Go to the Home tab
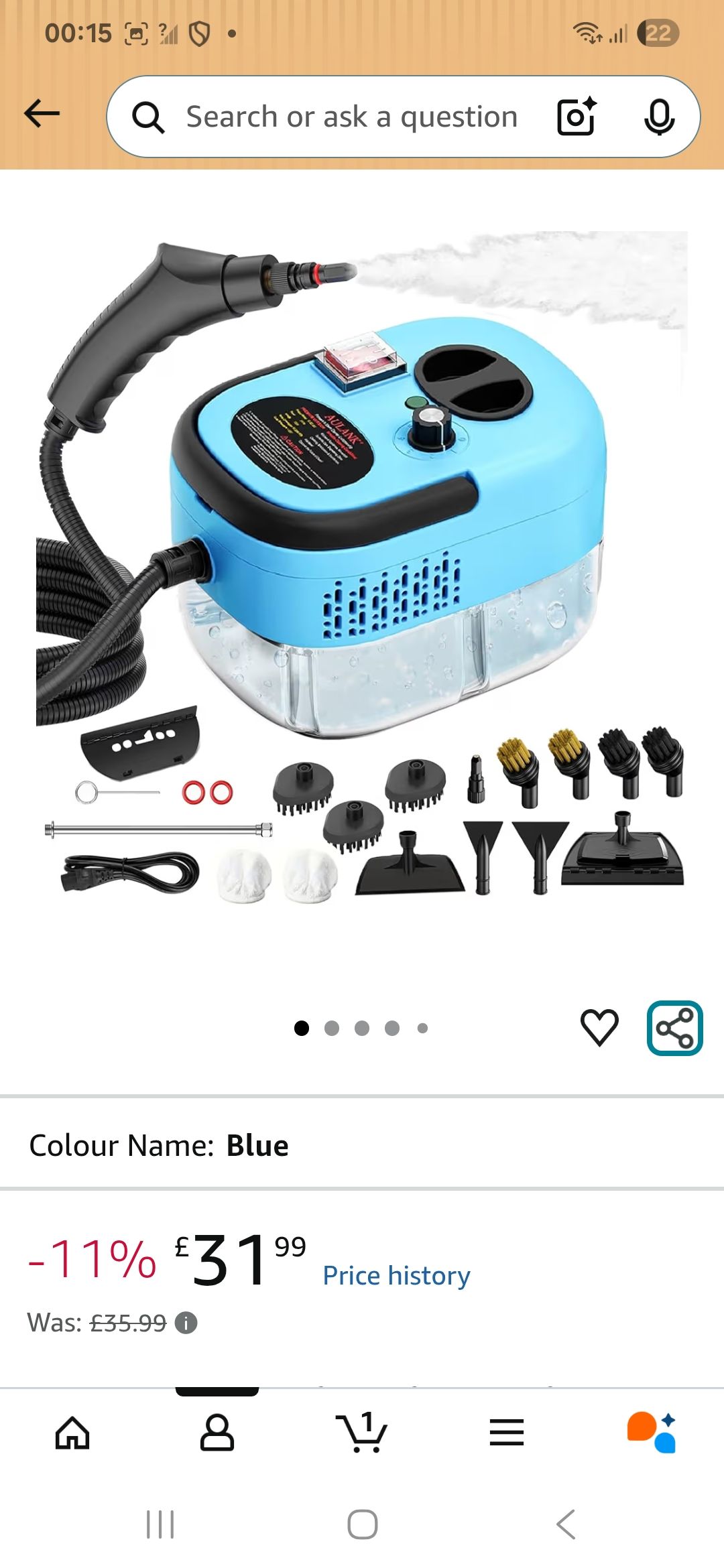The image size is (724, 1568). tap(72, 1434)
